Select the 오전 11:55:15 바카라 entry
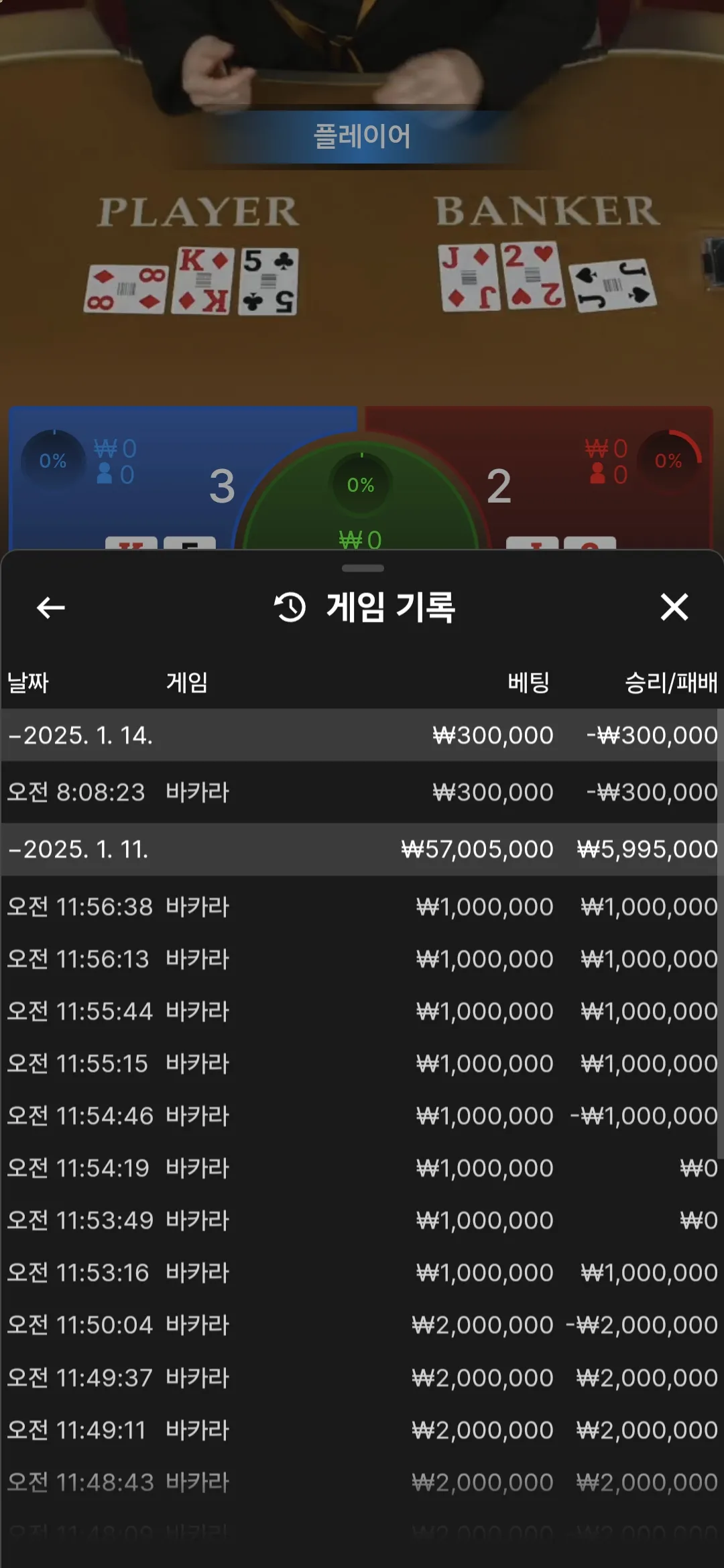This screenshot has width=724, height=1568. click(362, 1063)
